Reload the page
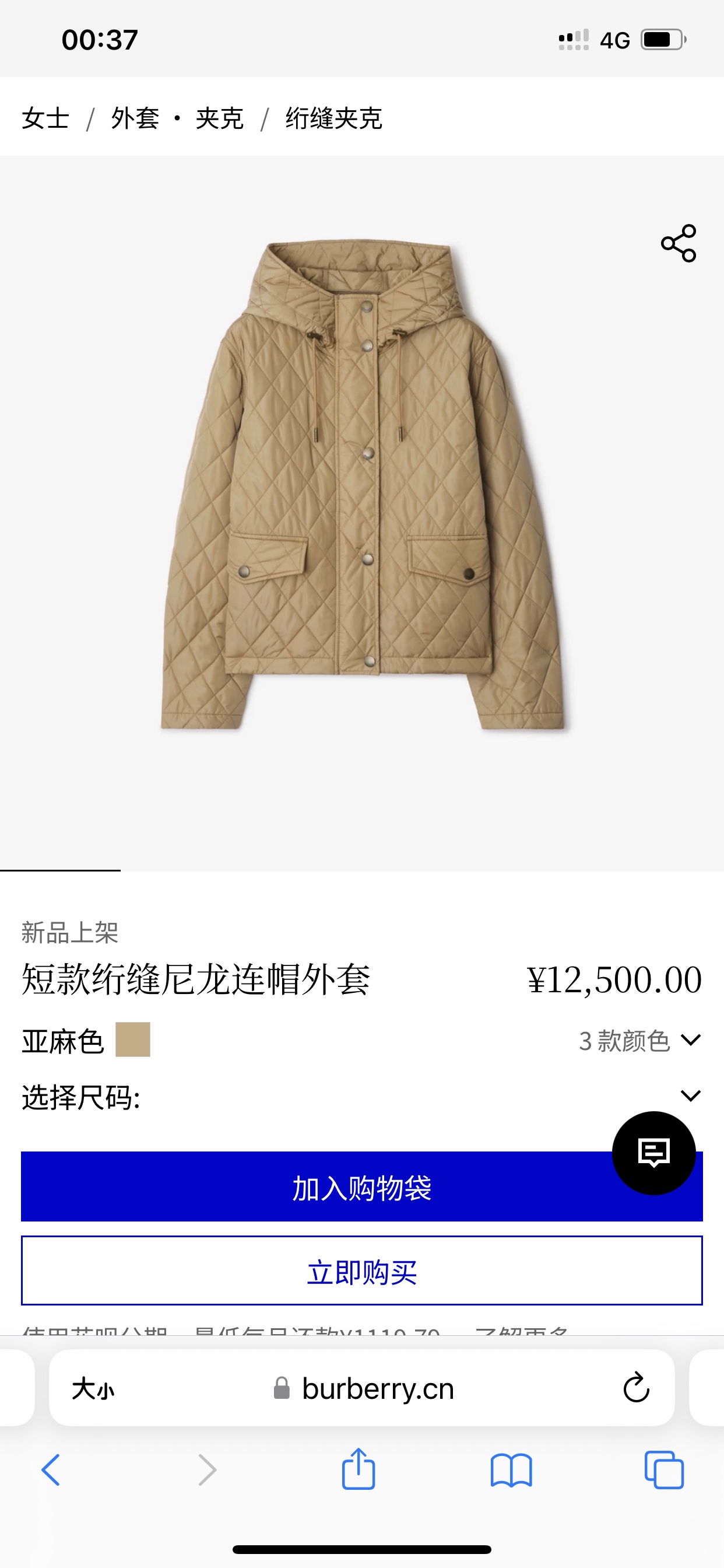 (x=636, y=1388)
